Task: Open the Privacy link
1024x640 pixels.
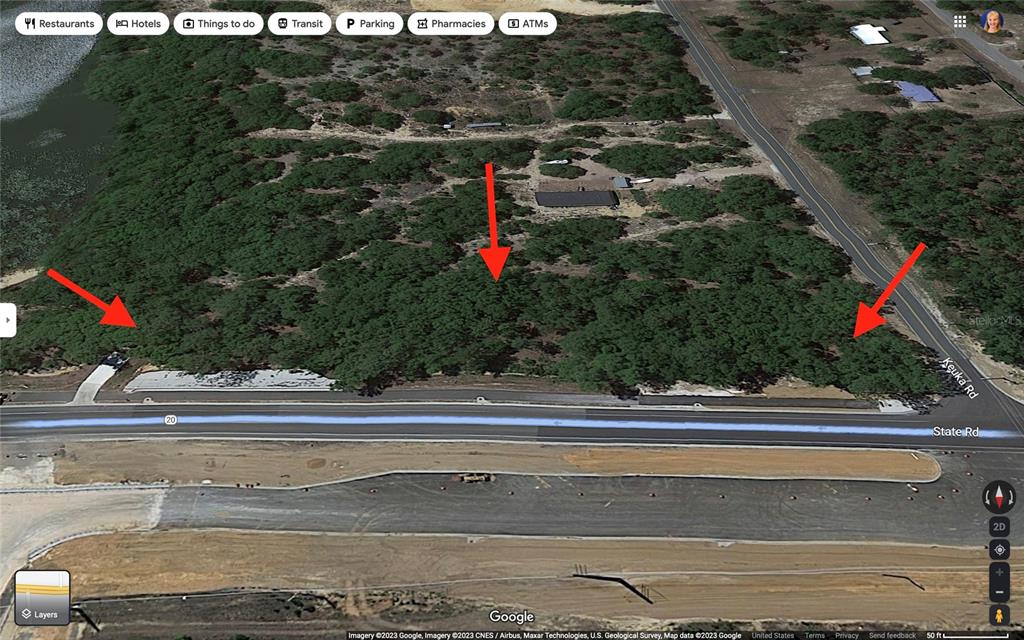Action: (847, 635)
